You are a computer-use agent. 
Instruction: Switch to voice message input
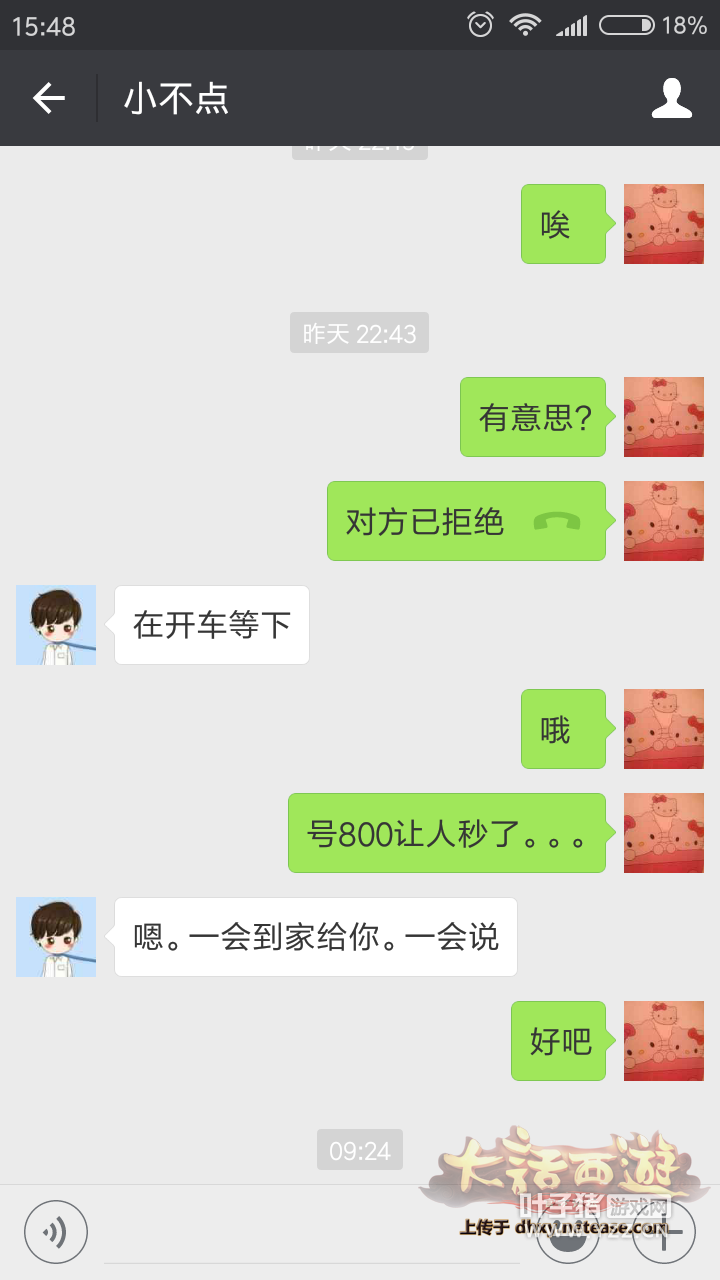[x=56, y=1231]
